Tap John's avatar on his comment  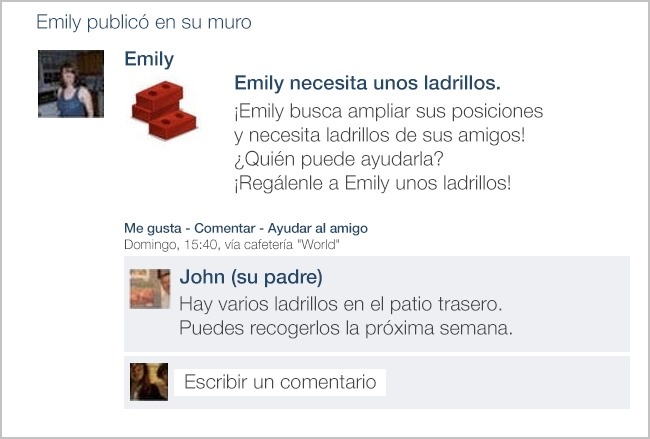[149, 288]
